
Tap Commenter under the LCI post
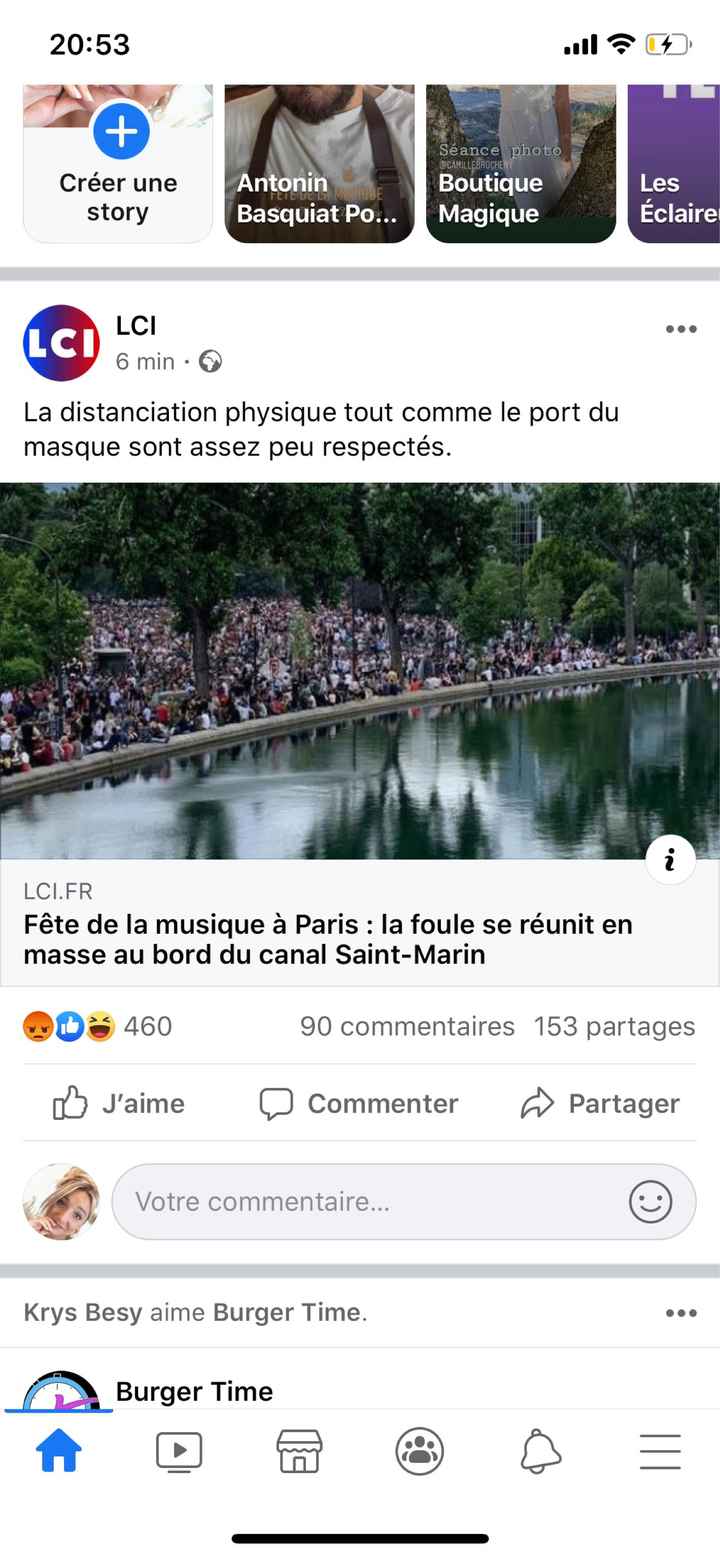click(x=359, y=1103)
